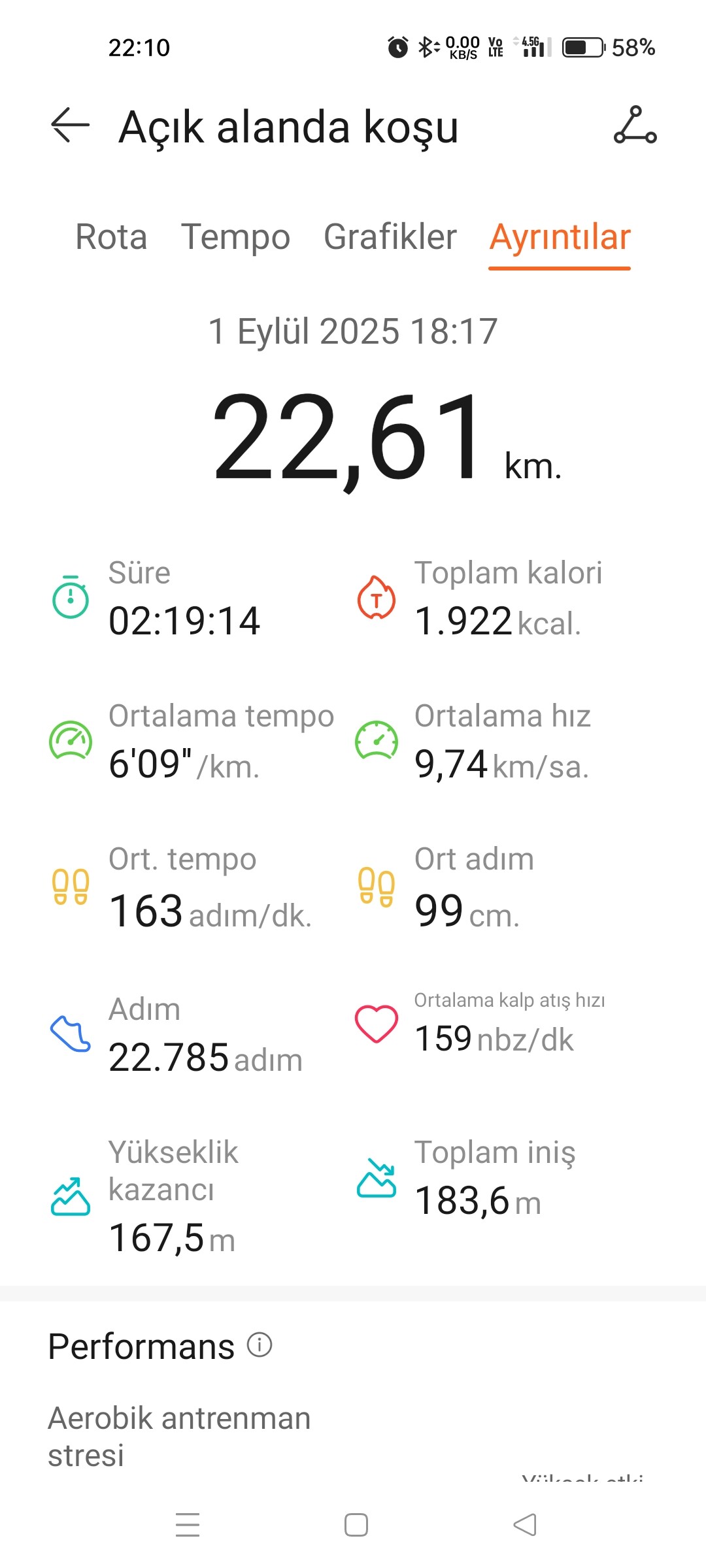Screen dimensions: 706x1568
Task: Open the Grafikler tab
Action: pos(390,237)
